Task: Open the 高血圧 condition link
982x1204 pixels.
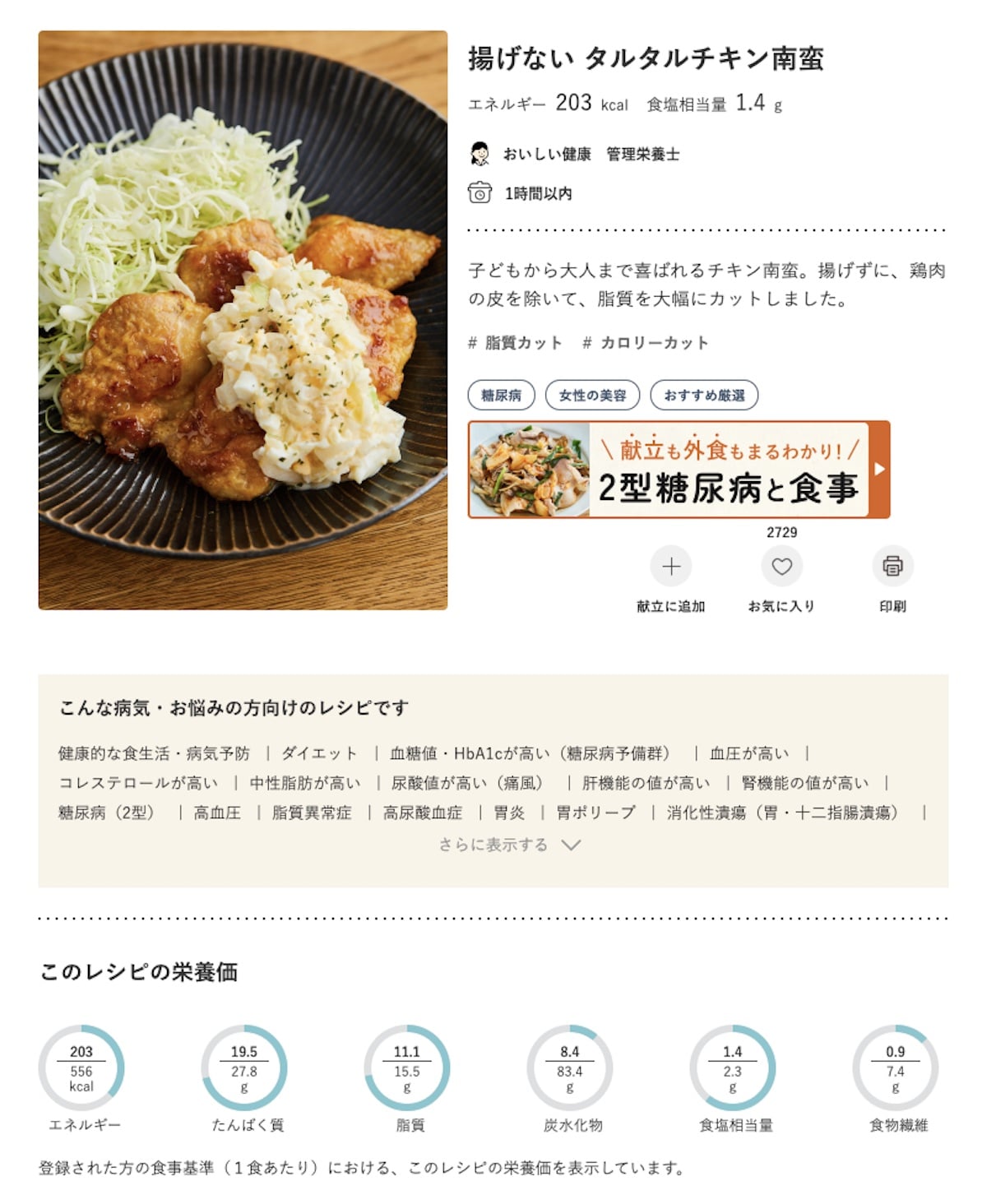Action: [x=217, y=813]
